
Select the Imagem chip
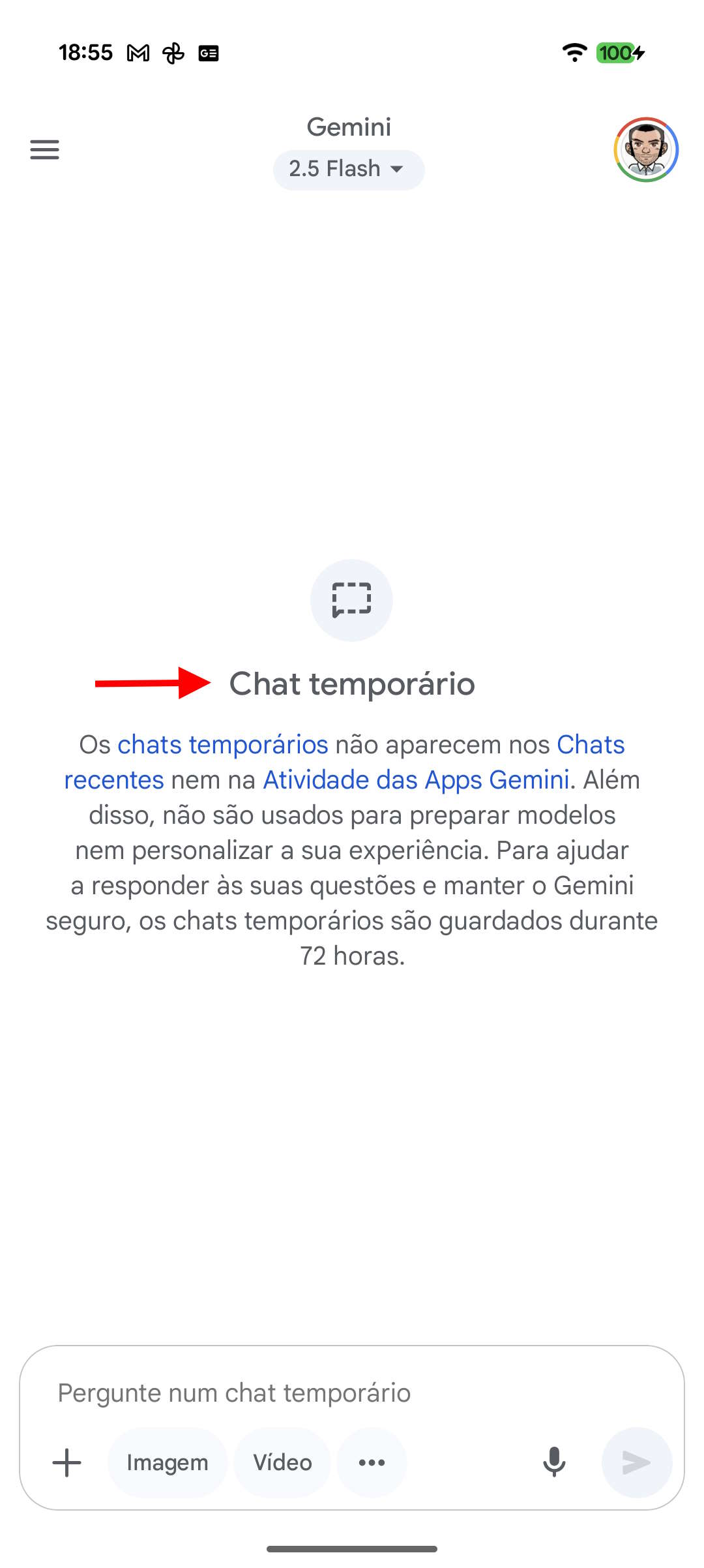pos(168,1463)
